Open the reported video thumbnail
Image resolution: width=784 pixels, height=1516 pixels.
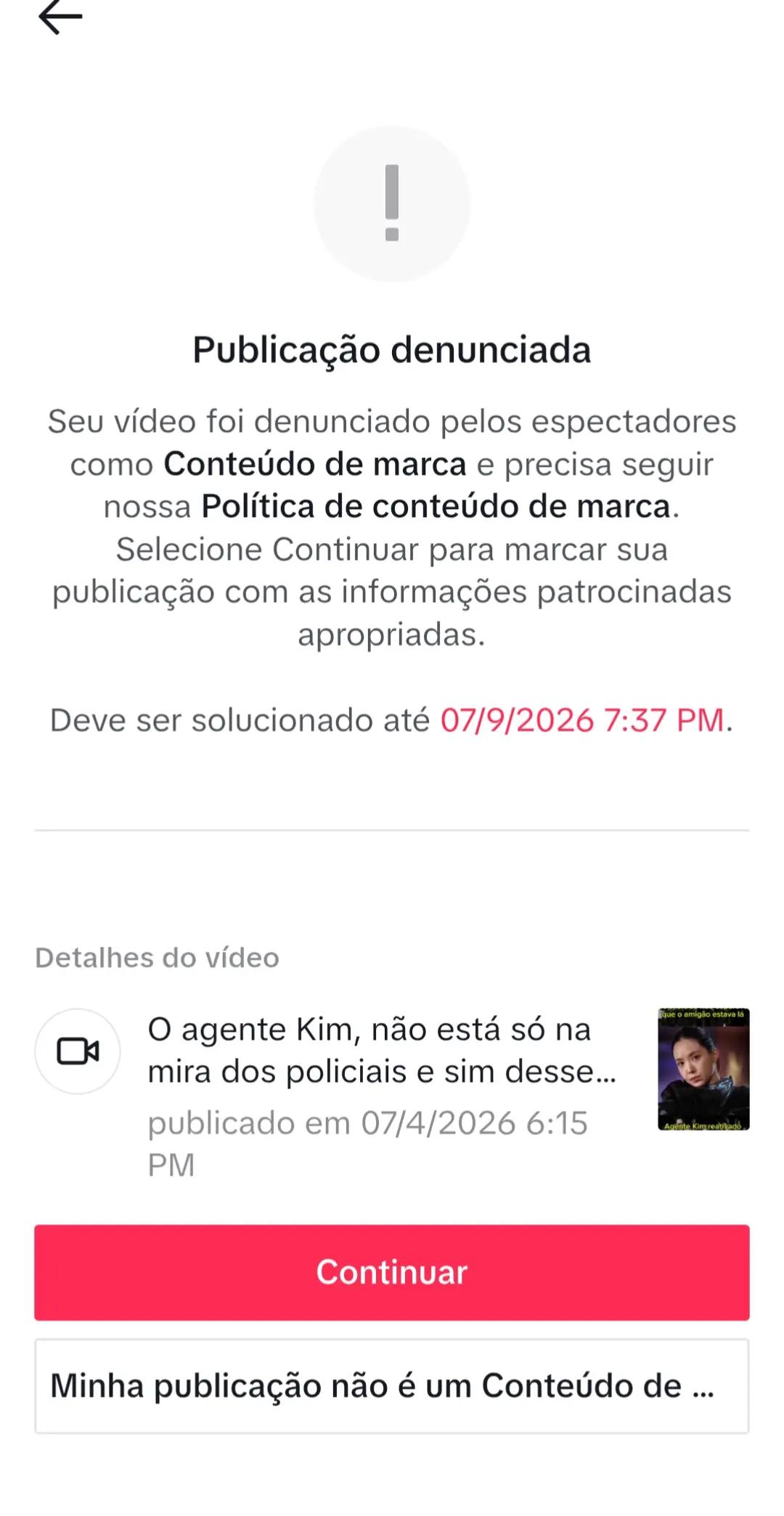pyautogui.click(x=703, y=1069)
